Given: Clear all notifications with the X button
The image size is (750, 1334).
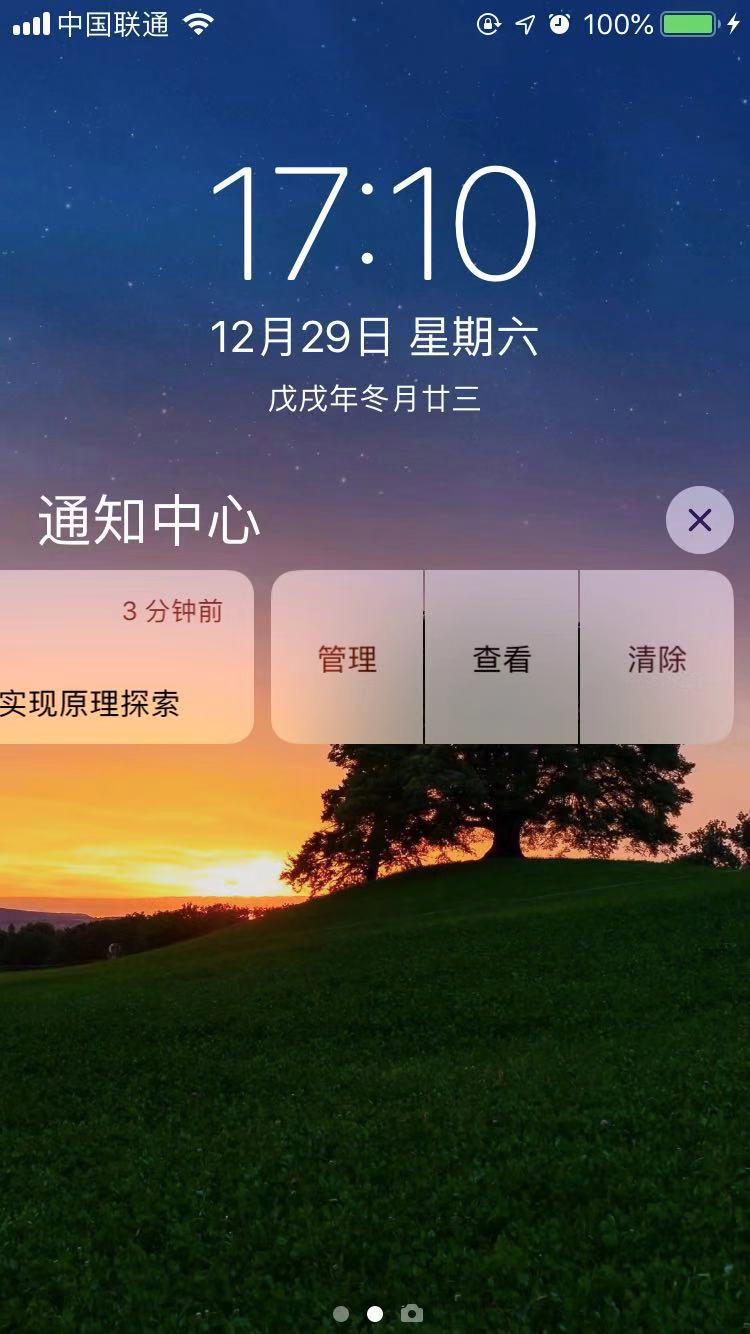Looking at the screenshot, I should [x=699, y=520].
